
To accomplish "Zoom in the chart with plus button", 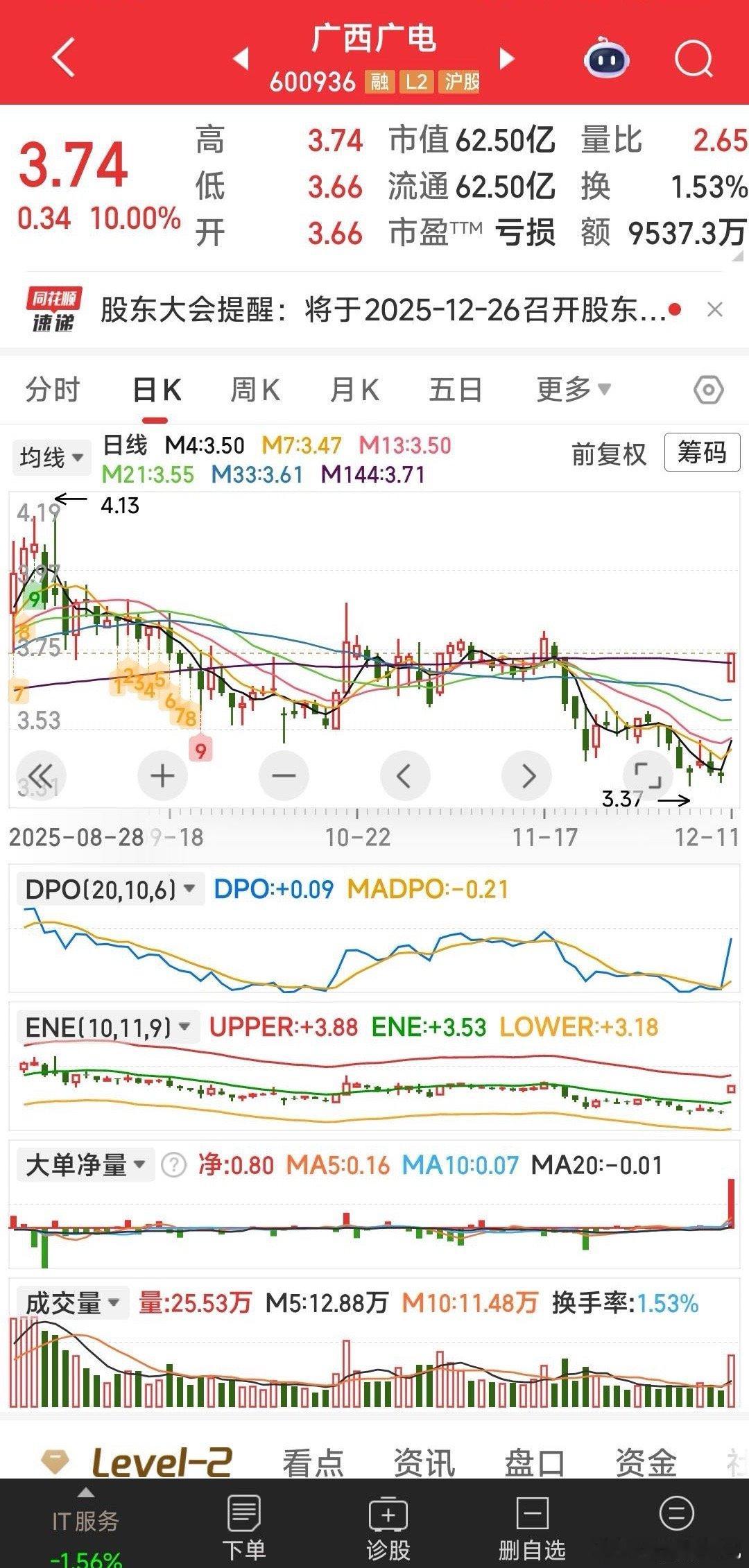I will 162,776.
